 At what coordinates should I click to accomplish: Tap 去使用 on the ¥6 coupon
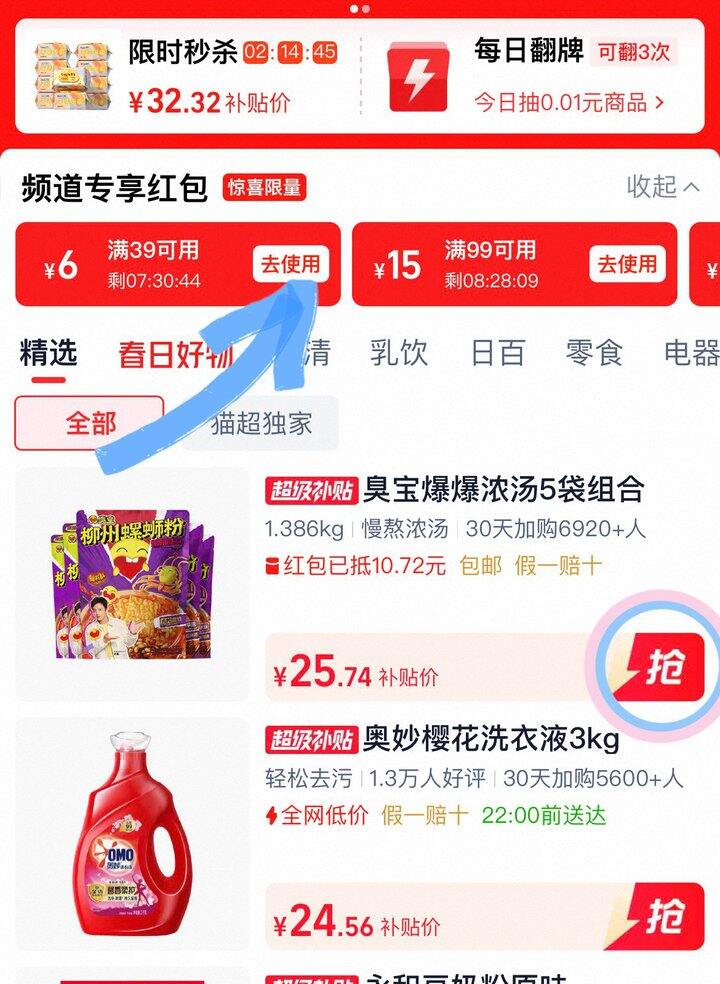(x=291, y=264)
